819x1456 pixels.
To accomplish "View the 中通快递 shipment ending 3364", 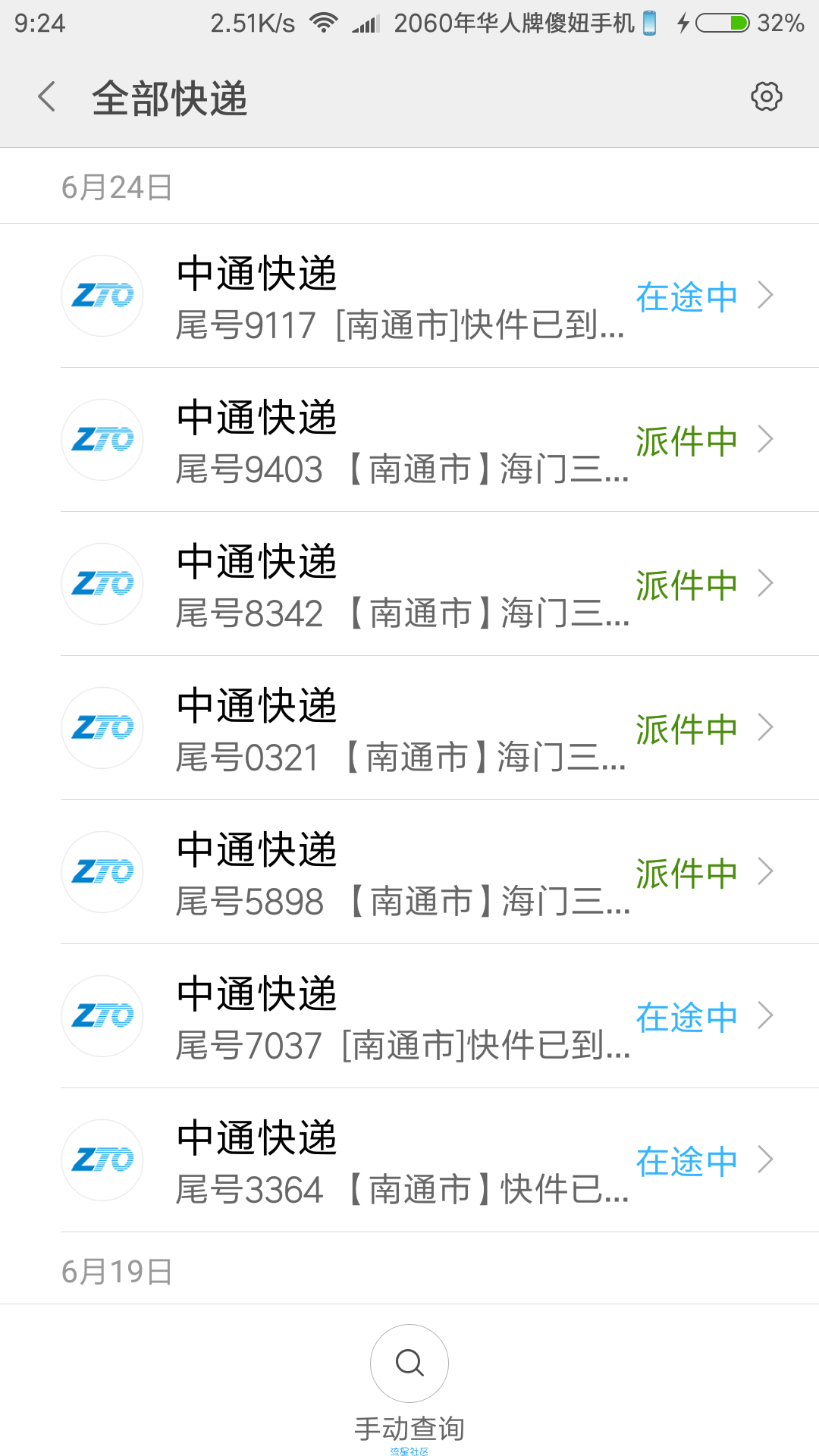I will coord(409,1160).
